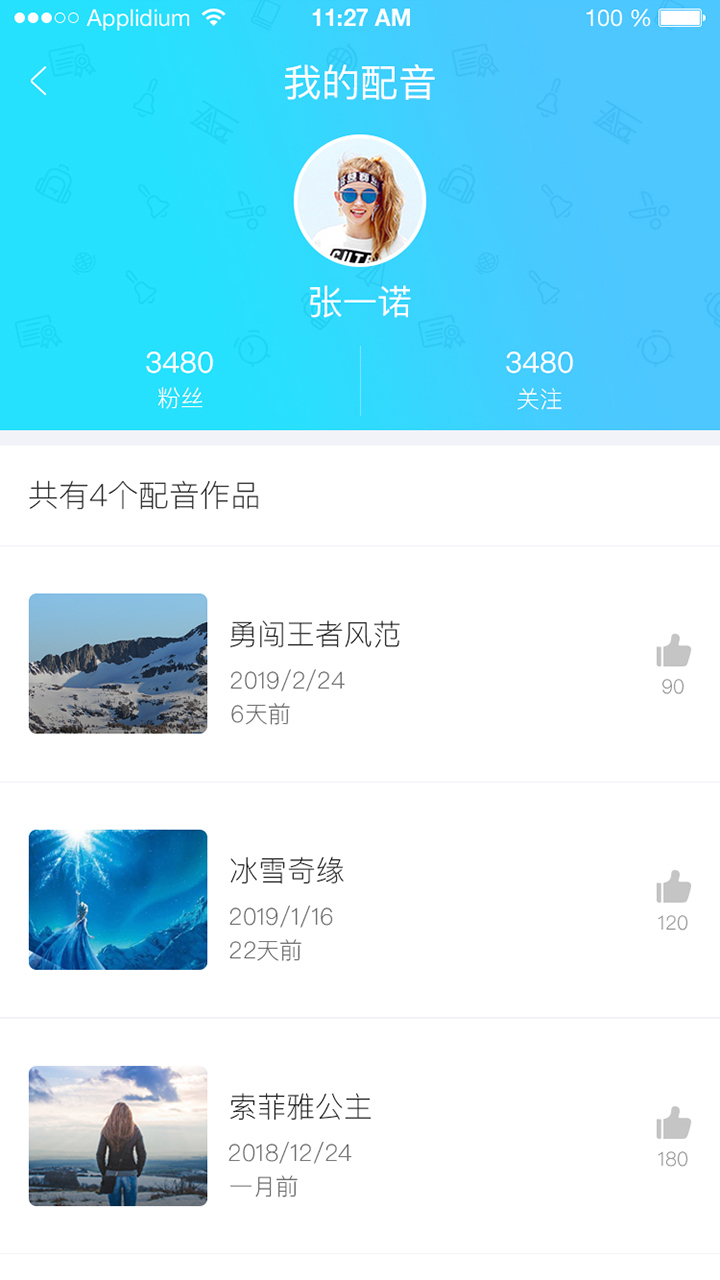Like the work 勇闯王者风范
Viewport: 720px width, 1280px height.
[673, 651]
